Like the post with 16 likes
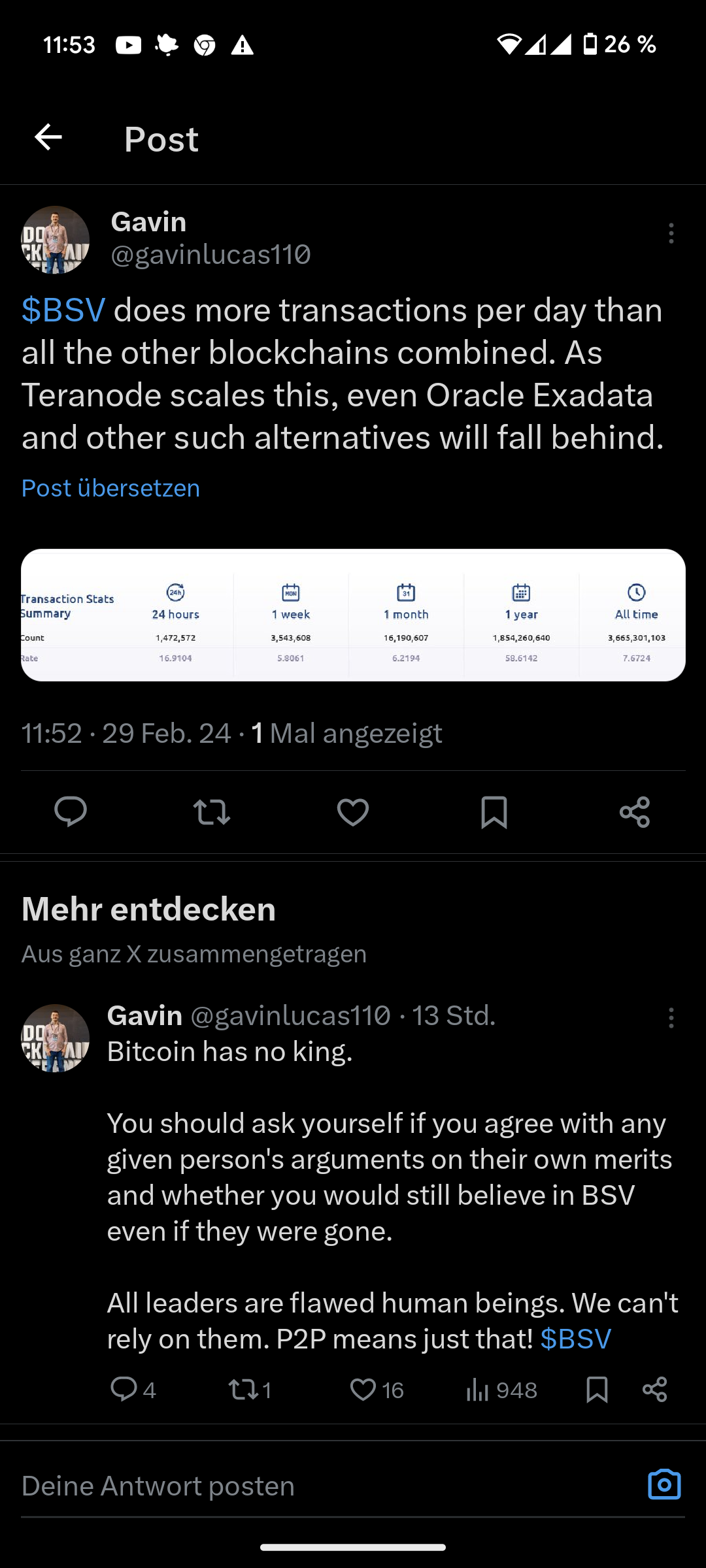 363,1389
